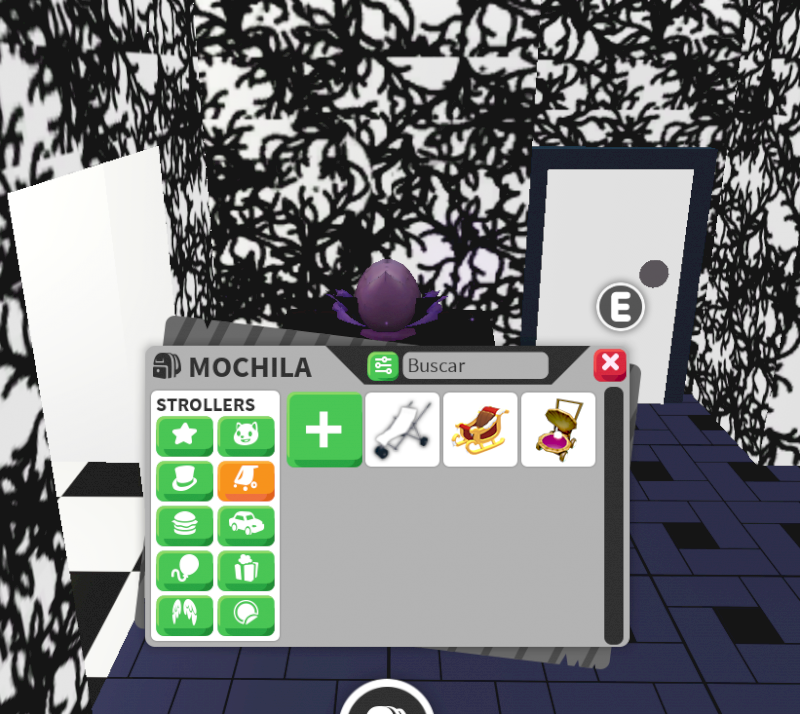Open the filter options next to Buscar
800x714 pixels.
383,366
